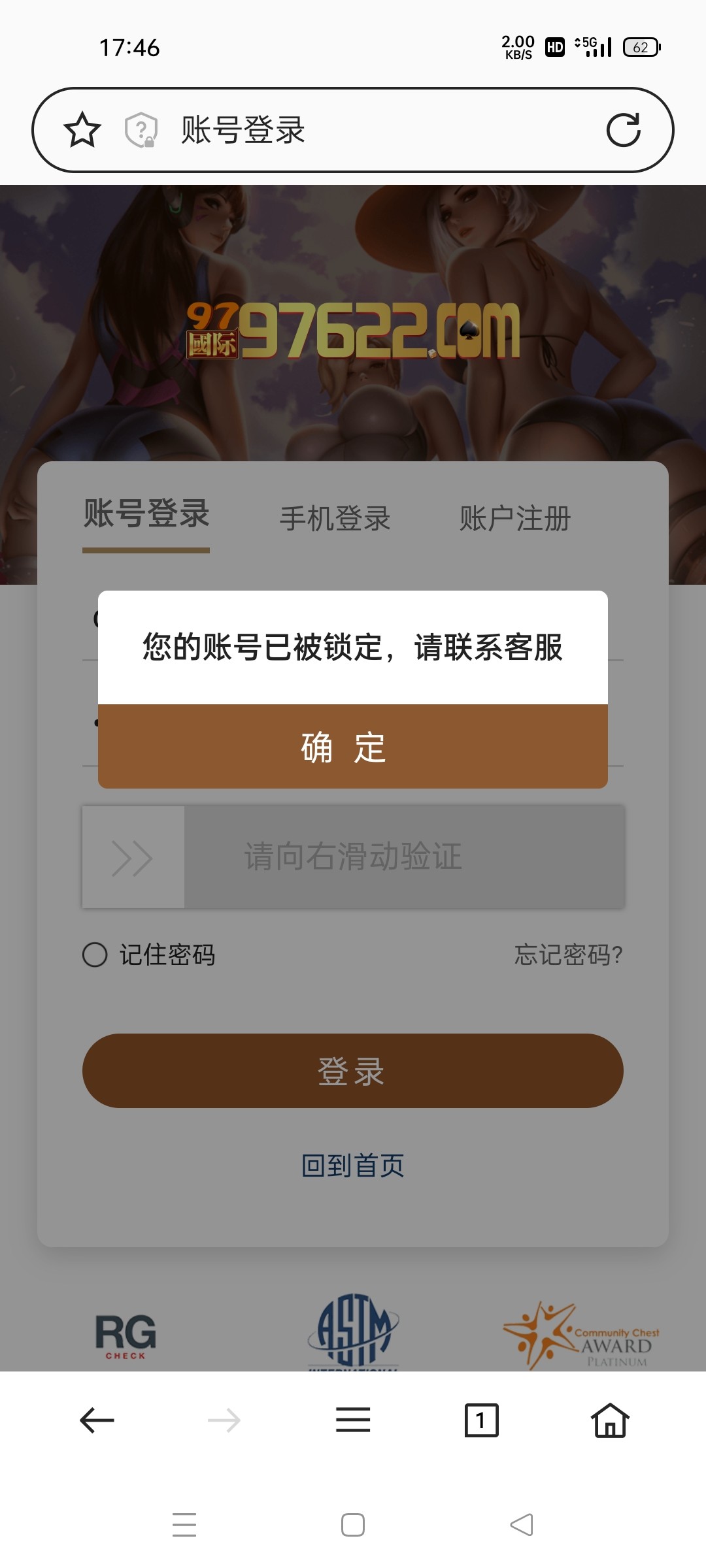This screenshot has height=1568, width=706.
Task: Switch to the 手机登录 tab
Action: [335, 519]
